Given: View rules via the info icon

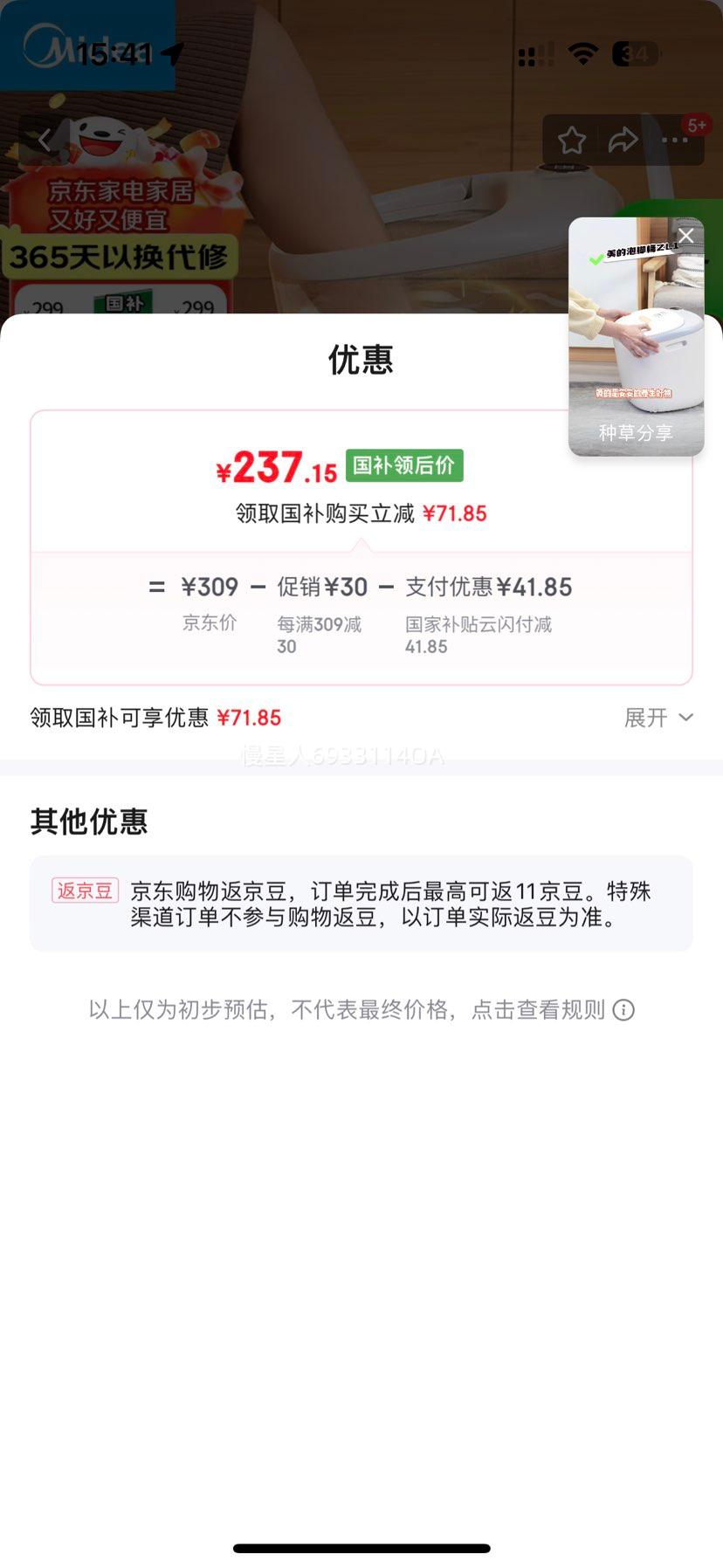Looking at the screenshot, I should click(x=623, y=1010).
